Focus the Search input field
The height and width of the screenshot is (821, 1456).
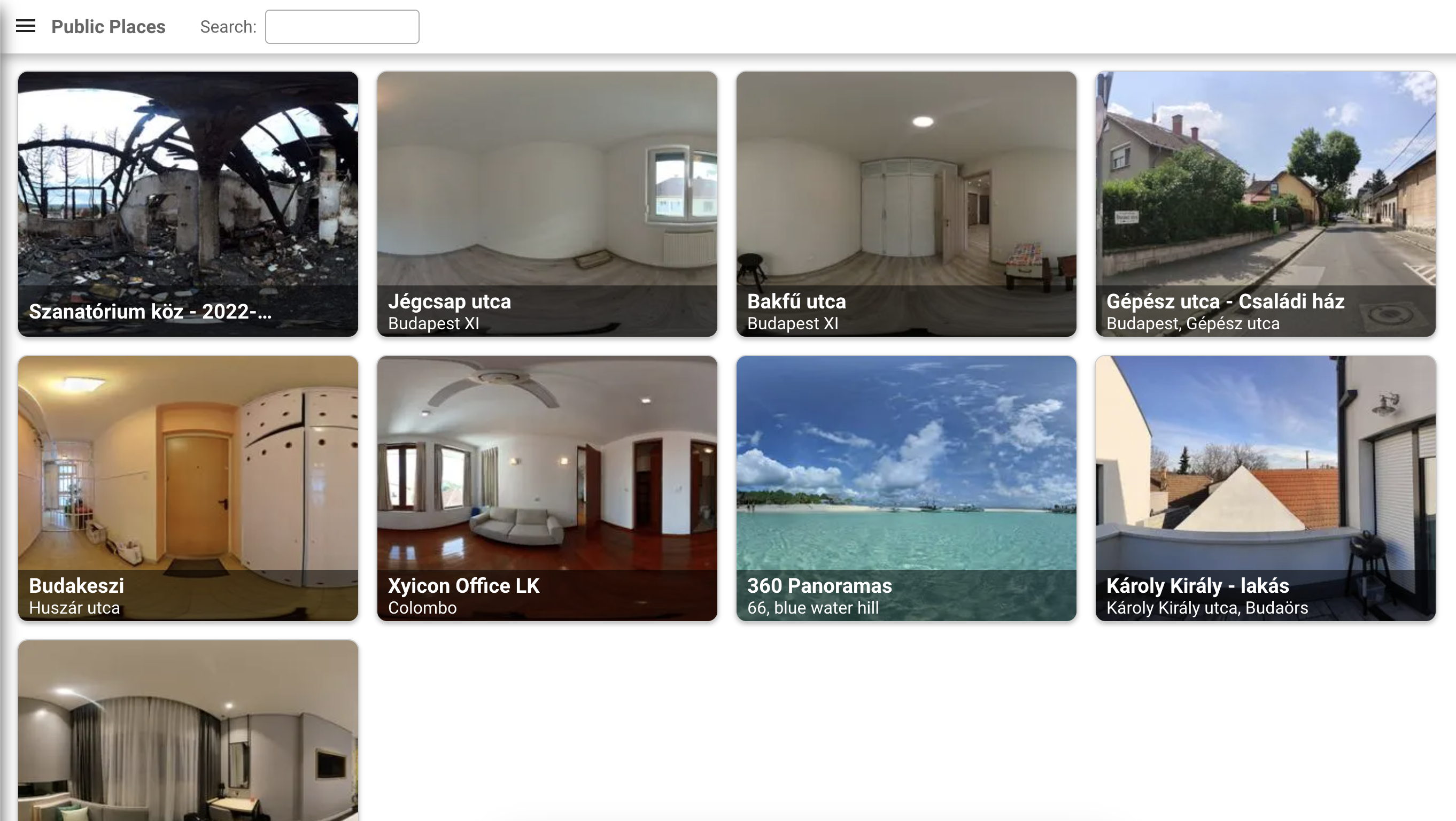point(342,27)
